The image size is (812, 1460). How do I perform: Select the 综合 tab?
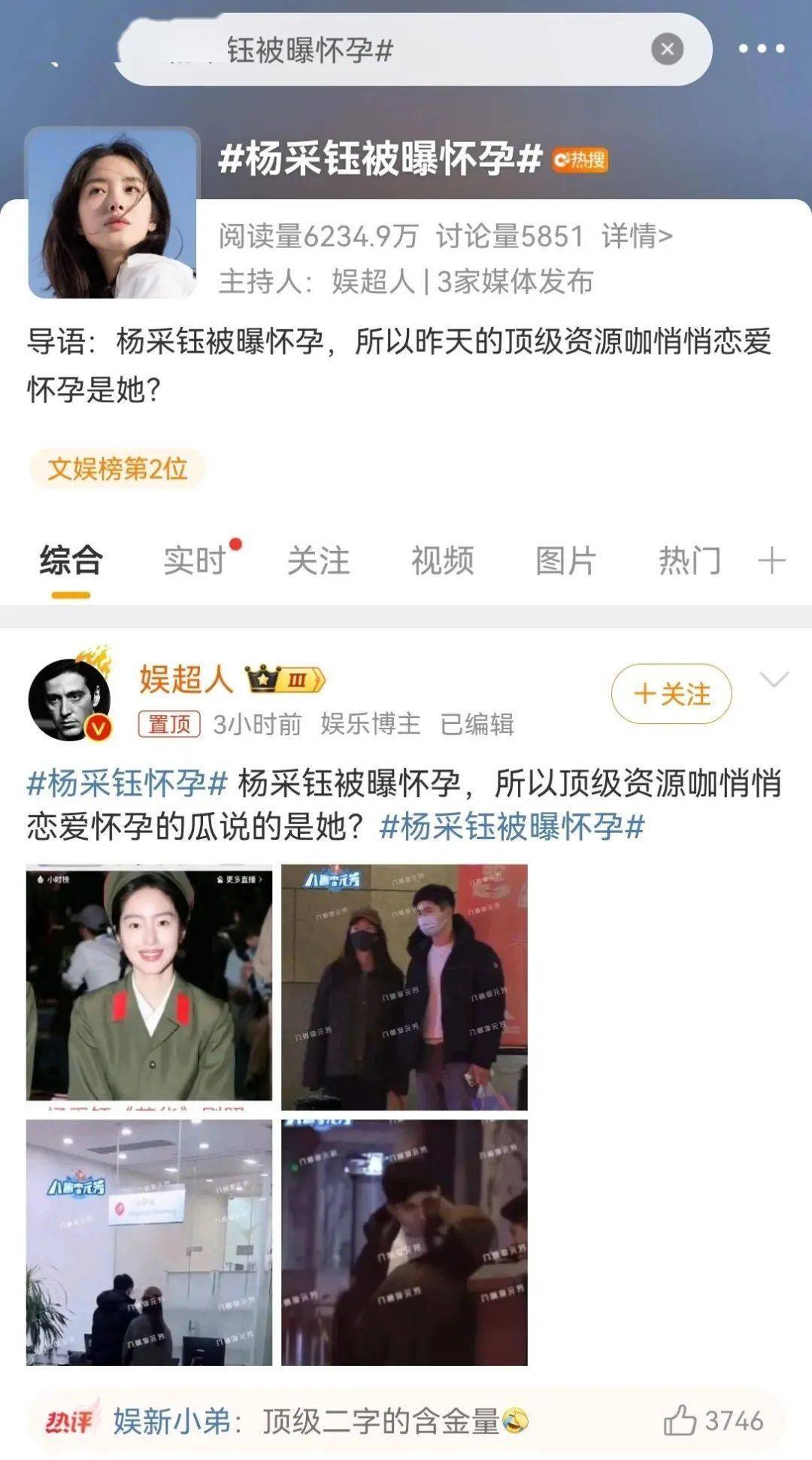coord(71,561)
